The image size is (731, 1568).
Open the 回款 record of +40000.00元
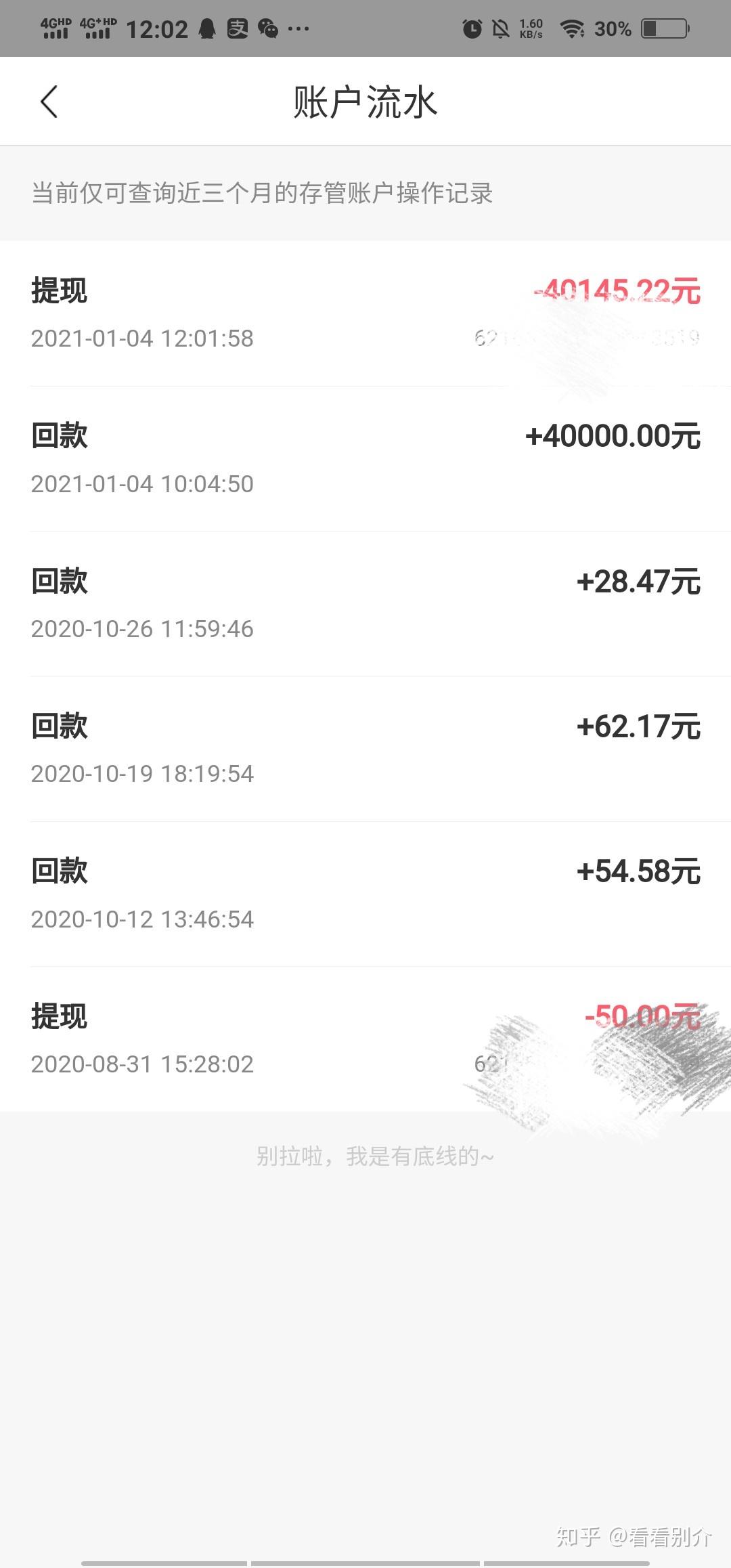(365, 459)
